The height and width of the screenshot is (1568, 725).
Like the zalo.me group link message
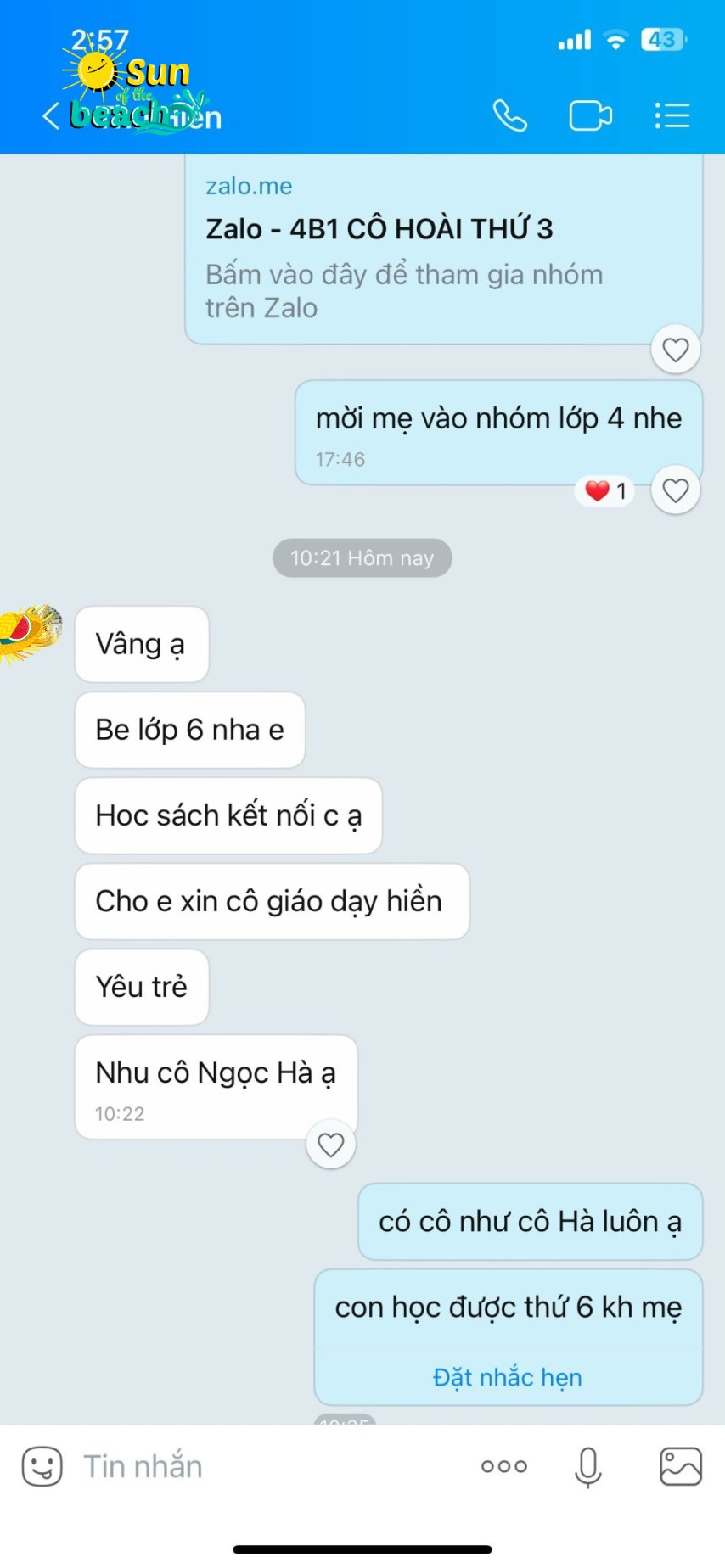pyautogui.click(x=676, y=350)
